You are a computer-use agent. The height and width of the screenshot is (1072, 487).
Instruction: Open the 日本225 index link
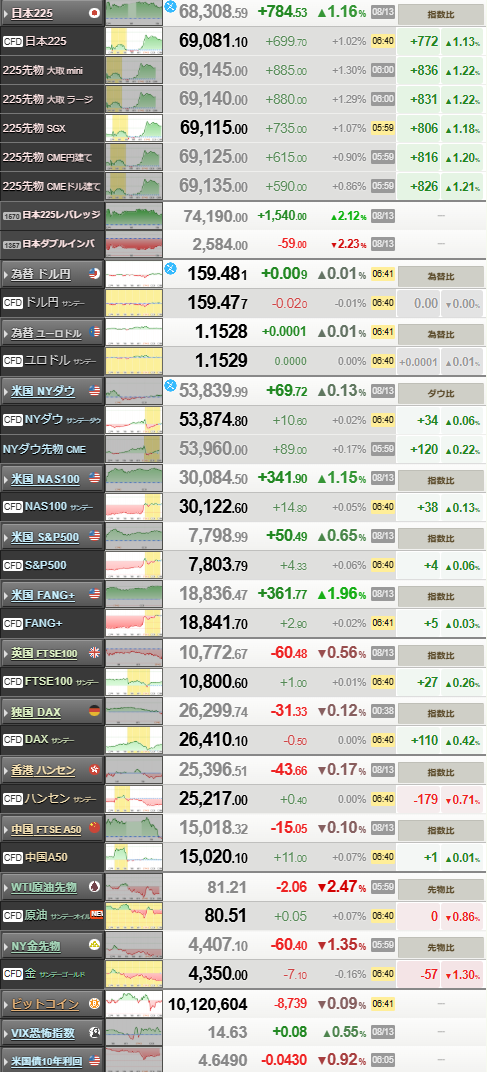tap(29, 12)
